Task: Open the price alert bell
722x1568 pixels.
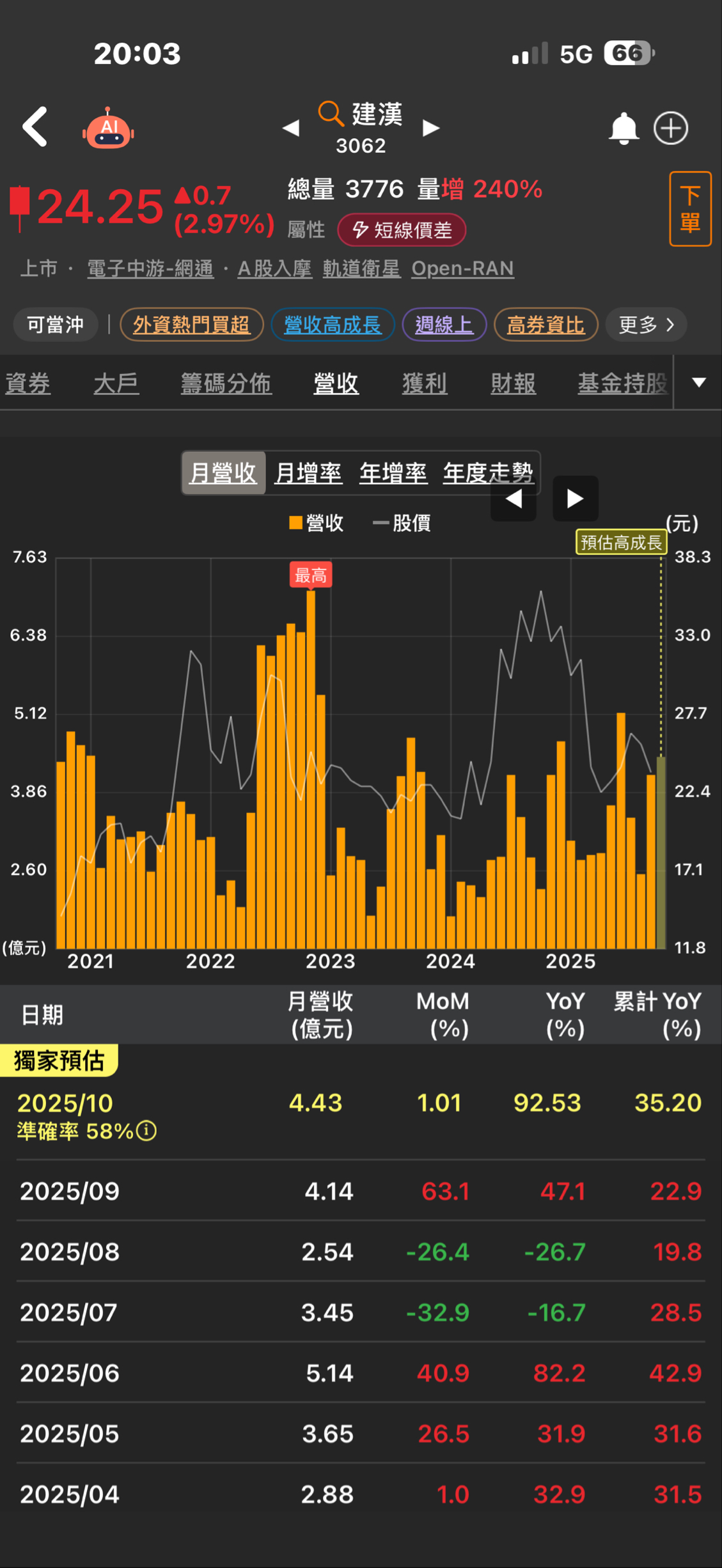Action: pyautogui.click(x=623, y=128)
